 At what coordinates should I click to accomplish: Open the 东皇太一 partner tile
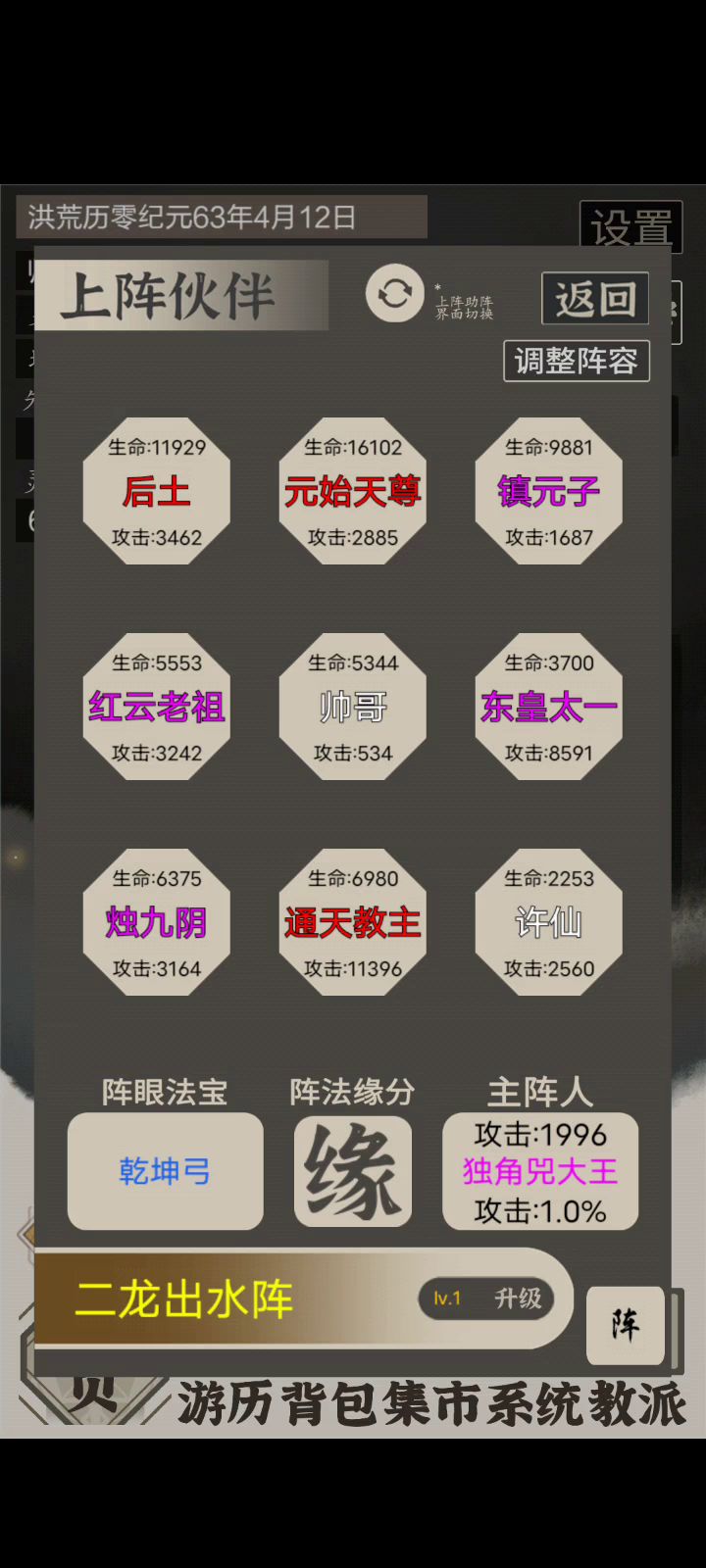pos(549,707)
